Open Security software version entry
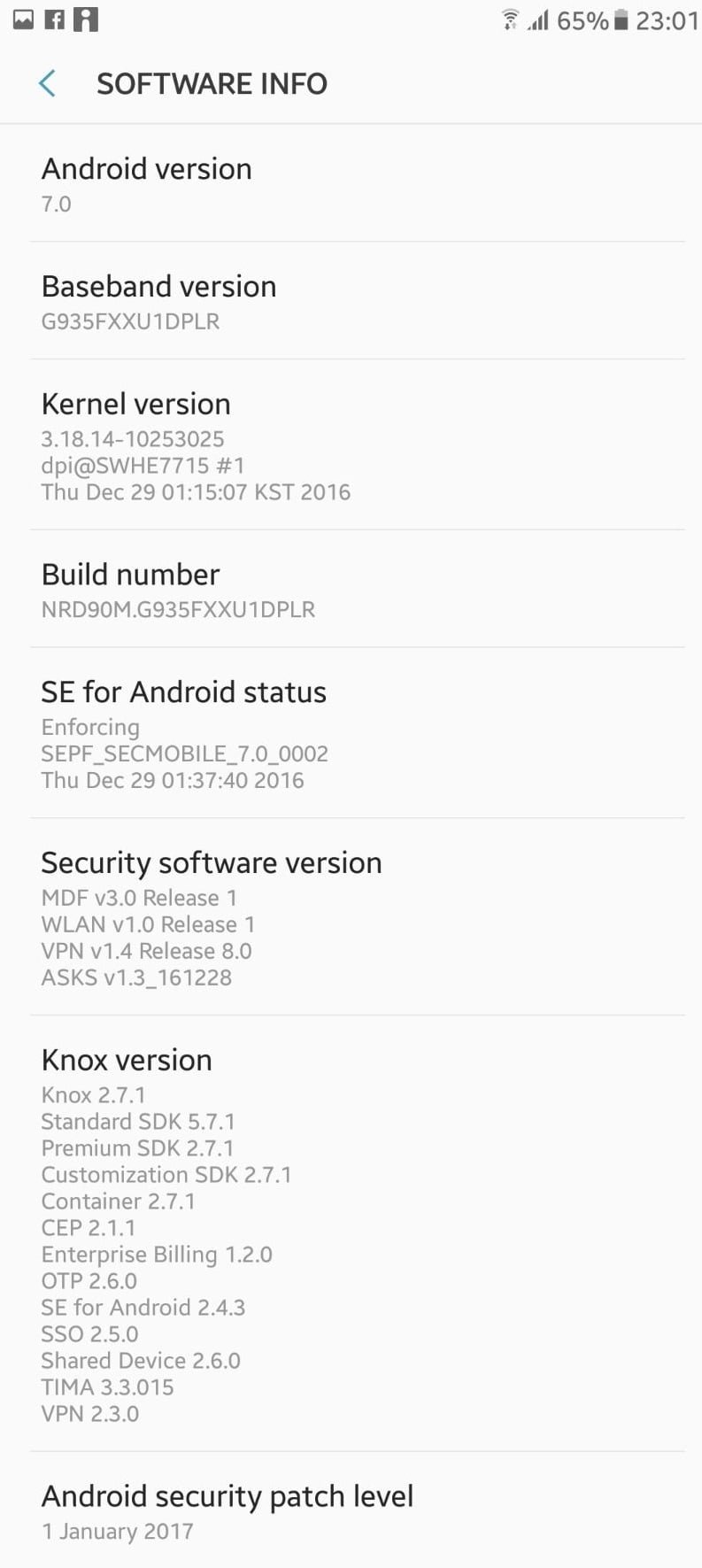This screenshot has width=702, height=1568. (x=351, y=917)
